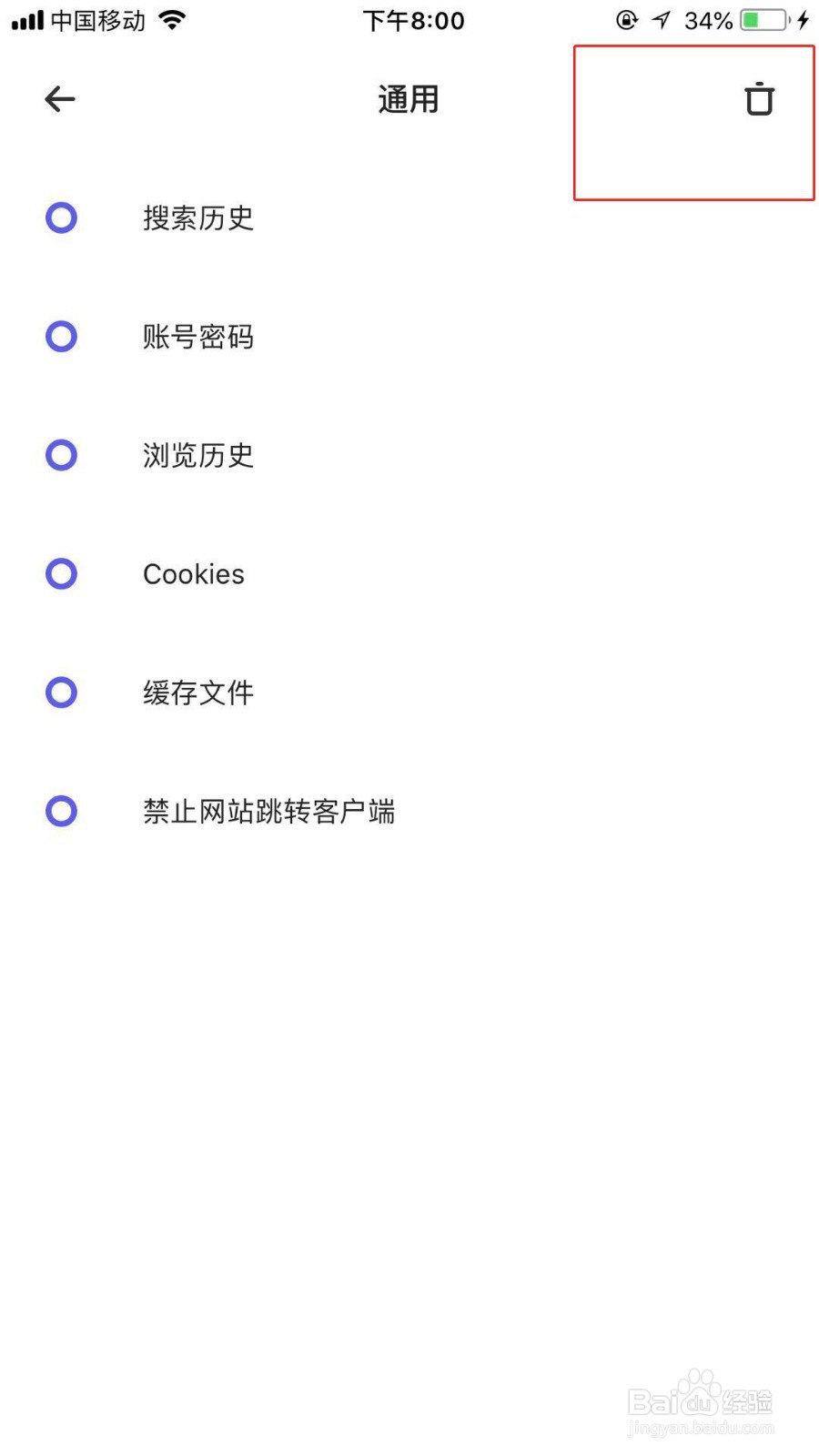Select the Cookies radio button

click(60, 573)
